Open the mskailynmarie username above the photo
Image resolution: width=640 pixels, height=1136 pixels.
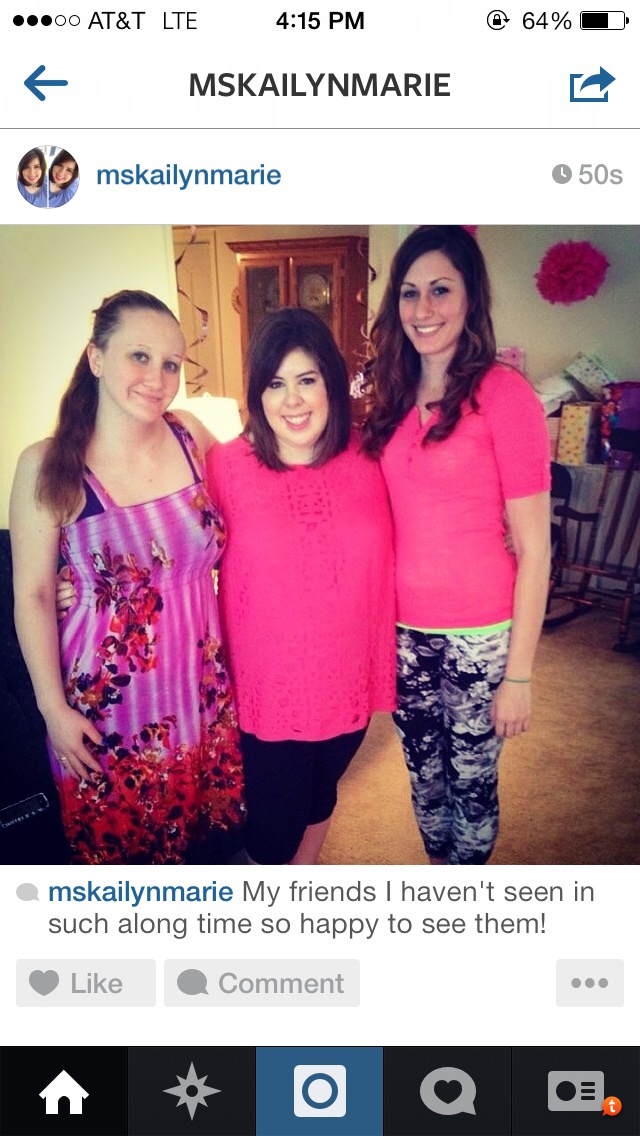pos(188,175)
